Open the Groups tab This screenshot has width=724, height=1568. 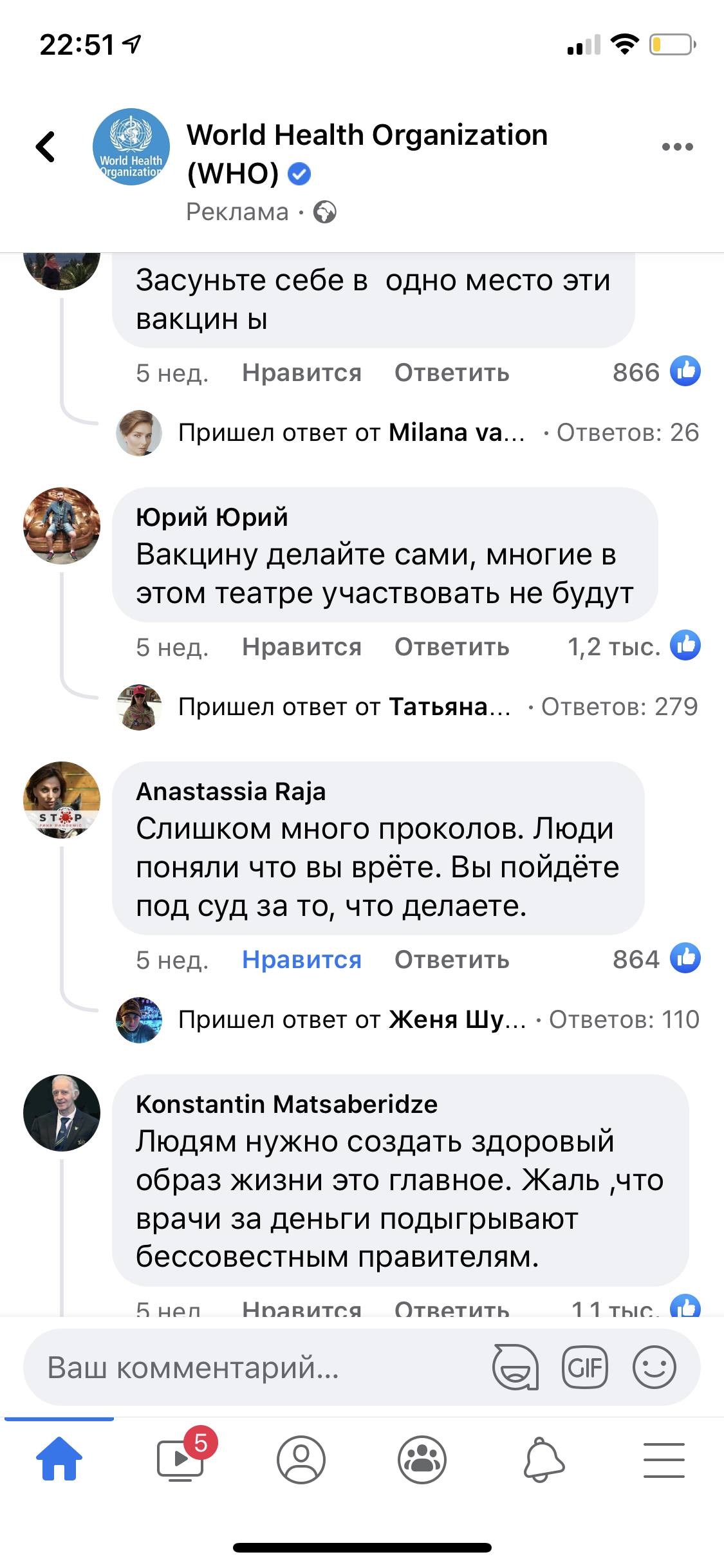pos(422,1459)
